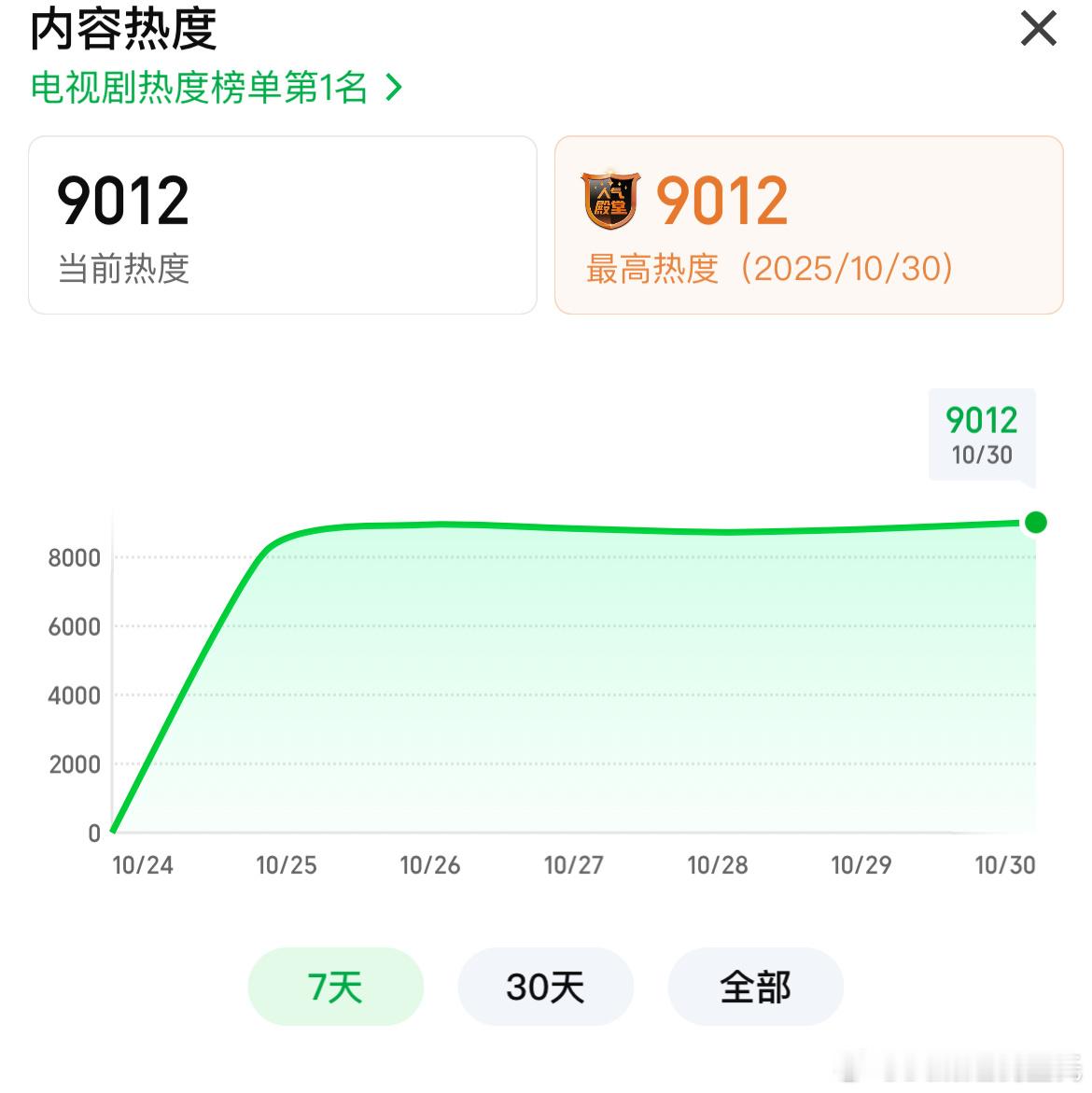Enable the 全部 time range

tap(755, 986)
